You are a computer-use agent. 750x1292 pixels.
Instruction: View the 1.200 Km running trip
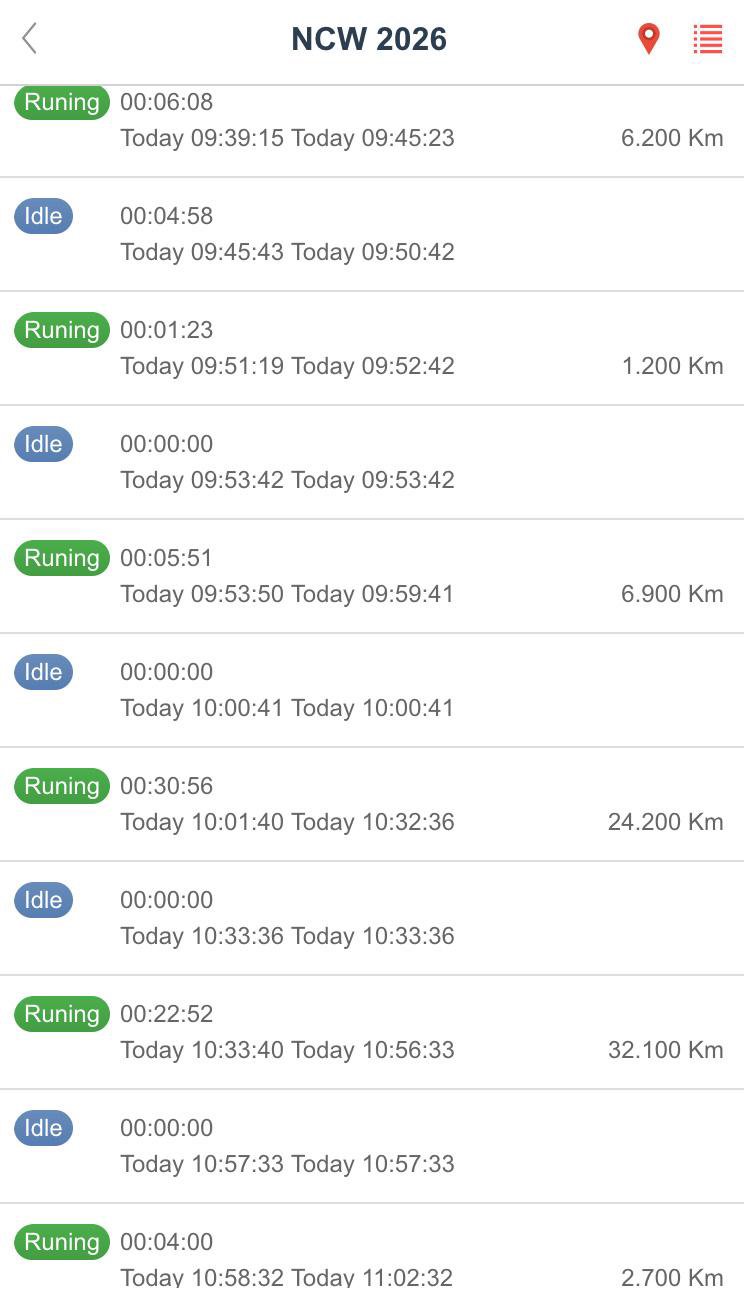click(372, 348)
